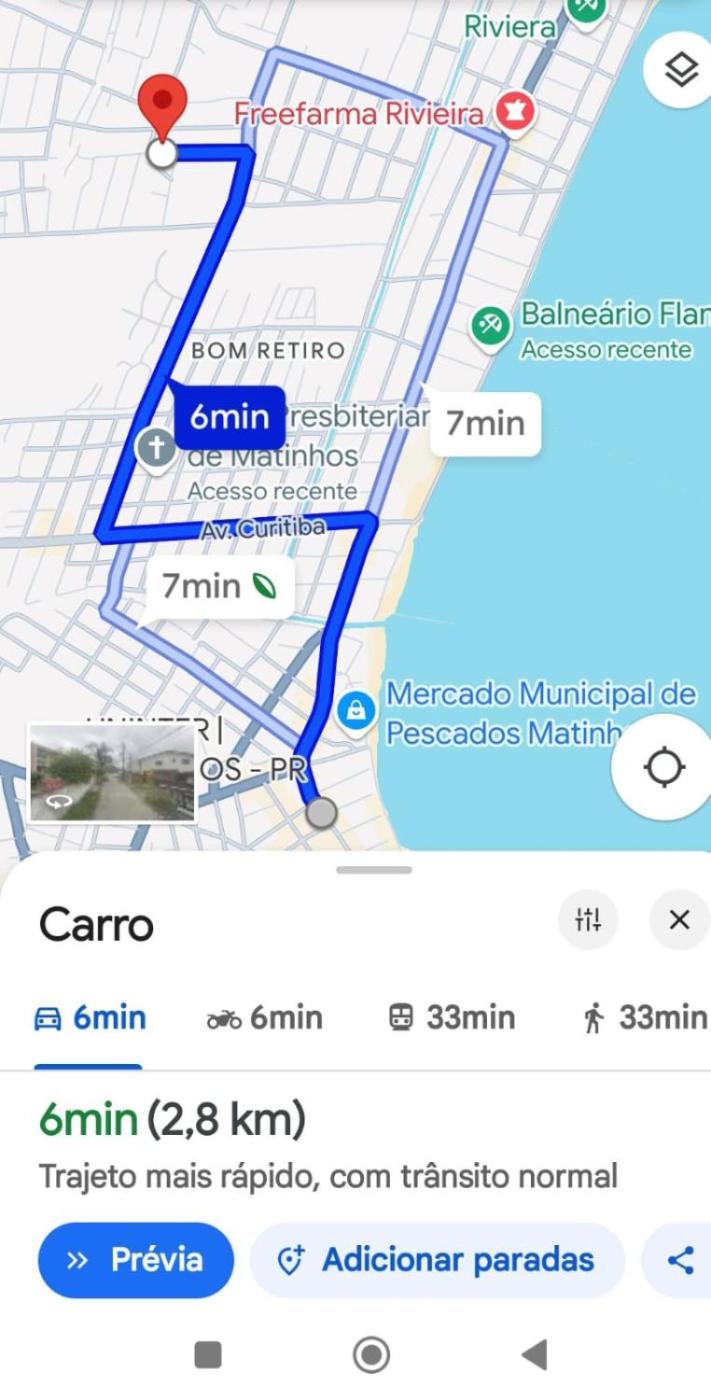Switch to motorcycle 6min mode

click(x=264, y=1018)
